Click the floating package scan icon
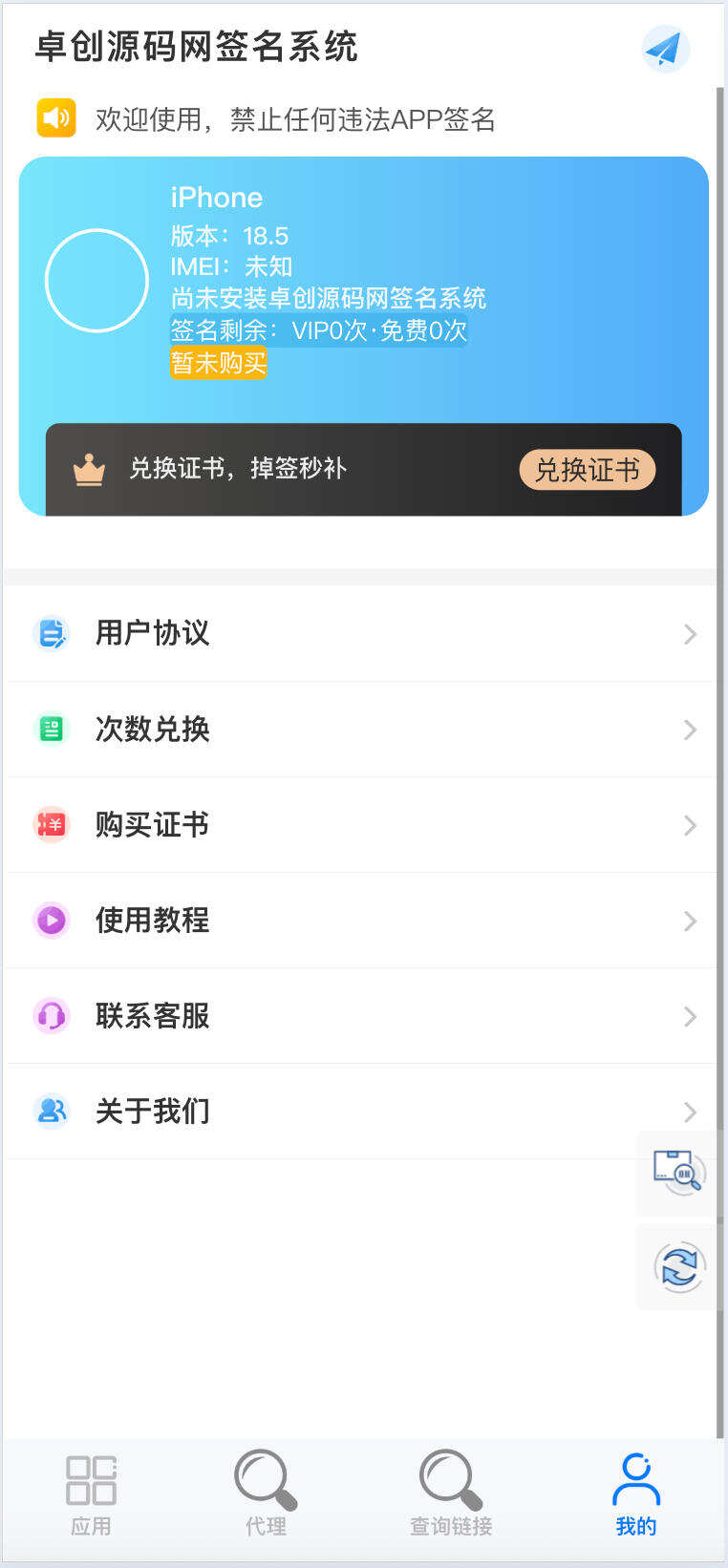The image size is (728, 1568). (x=679, y=1174)
